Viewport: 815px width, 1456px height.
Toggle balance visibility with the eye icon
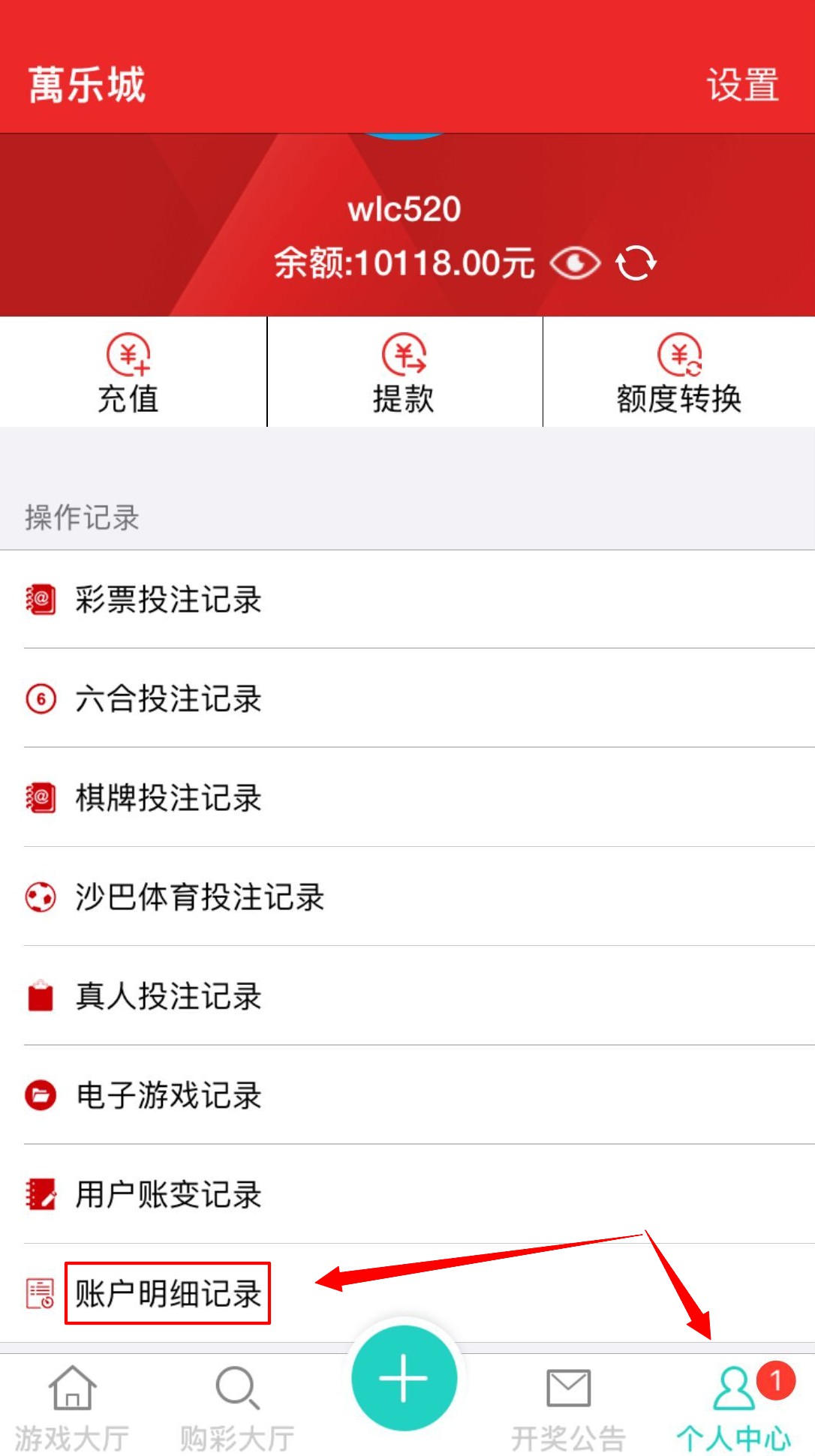pyautogui.click(x=575, y=263)
